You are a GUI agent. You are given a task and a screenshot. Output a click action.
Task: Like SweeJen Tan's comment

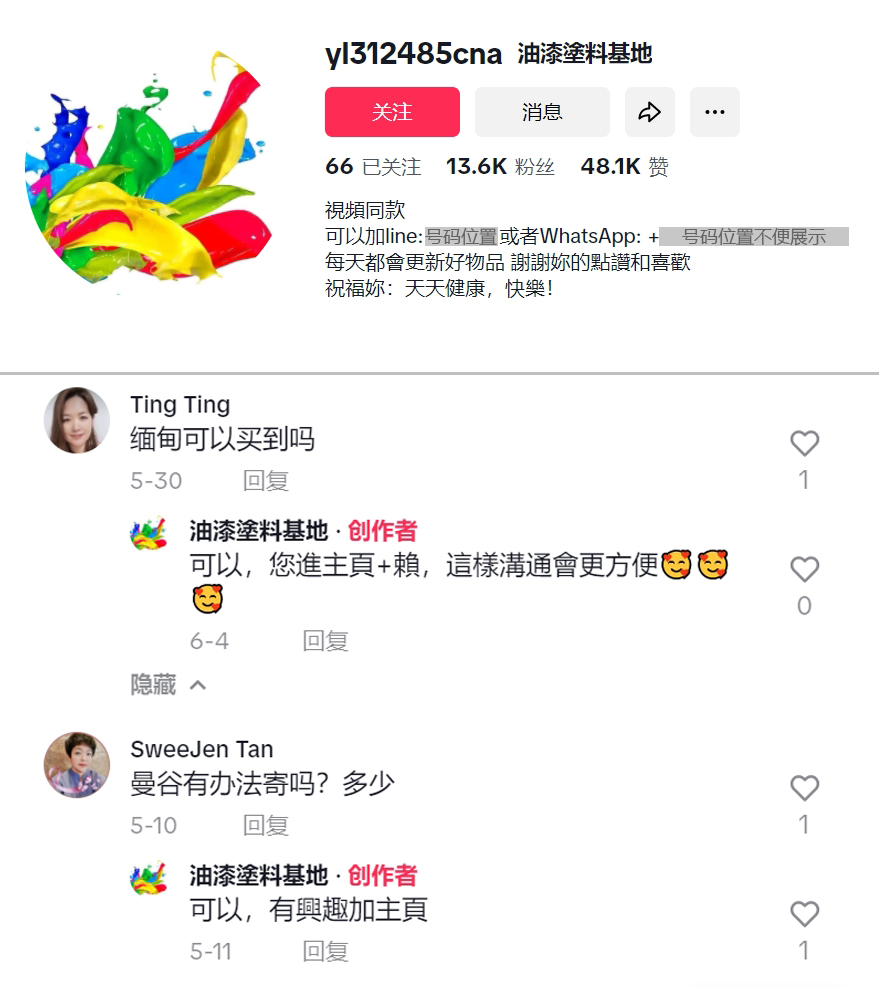804,788
